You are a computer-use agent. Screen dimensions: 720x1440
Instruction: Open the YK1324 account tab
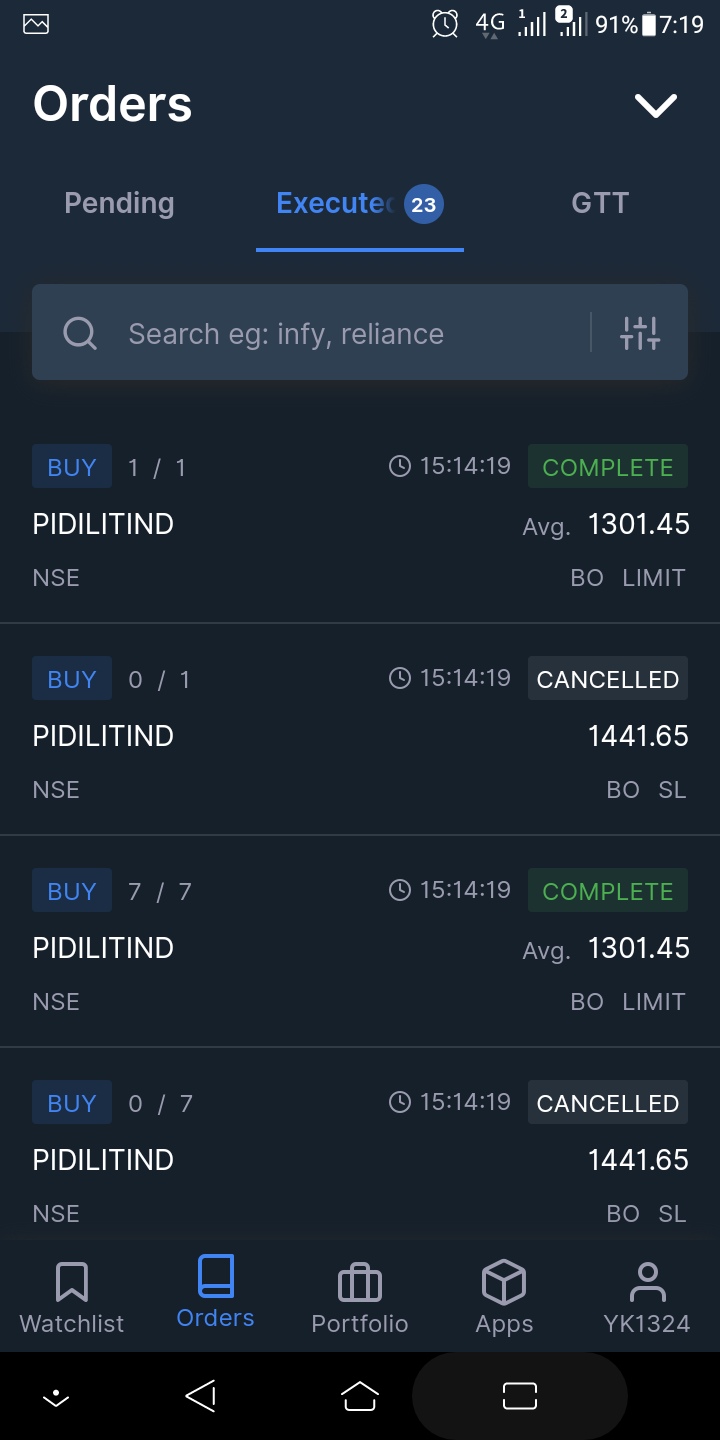pyautogui.click(x=647, y=1297)
